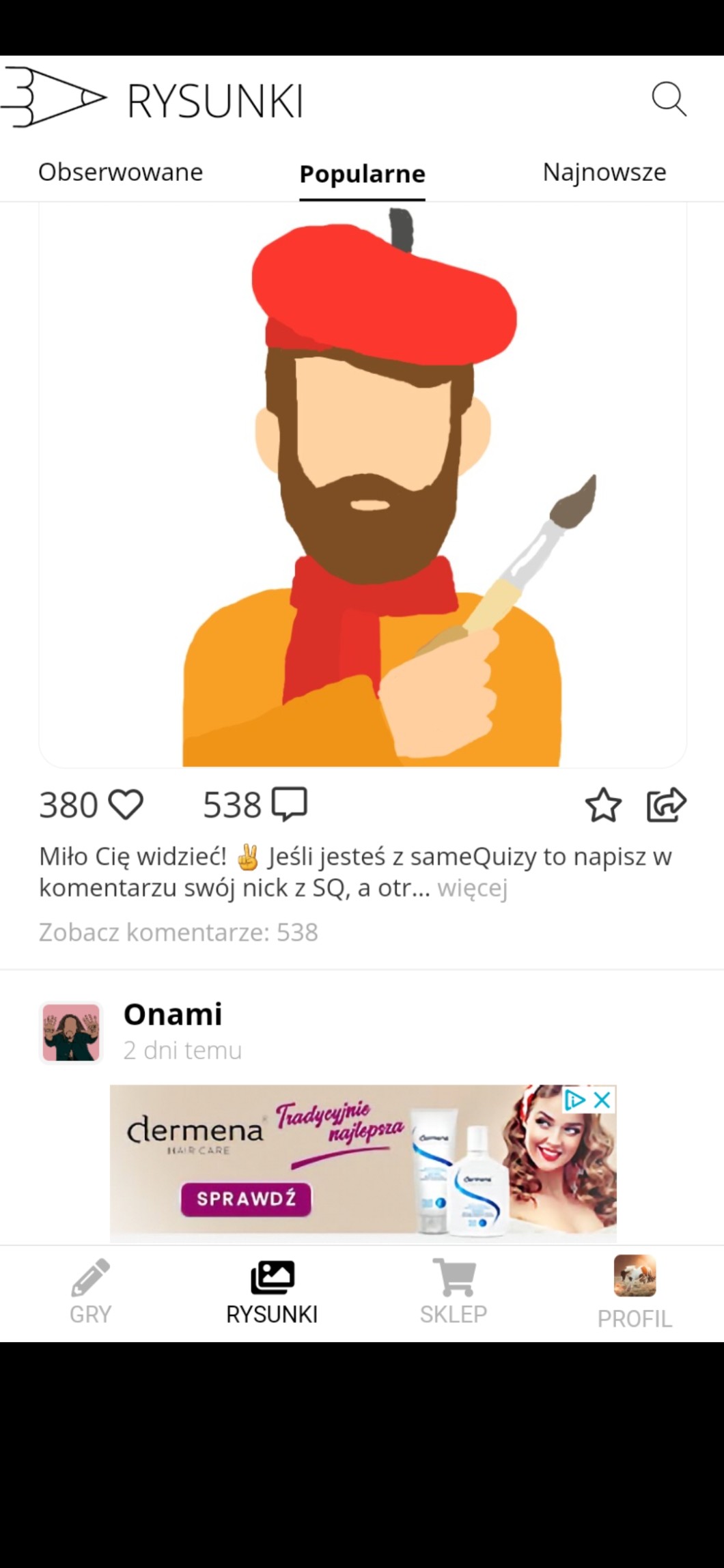Share the painter drawing
Screen dimensions: 724x1568
coord(666,804)
